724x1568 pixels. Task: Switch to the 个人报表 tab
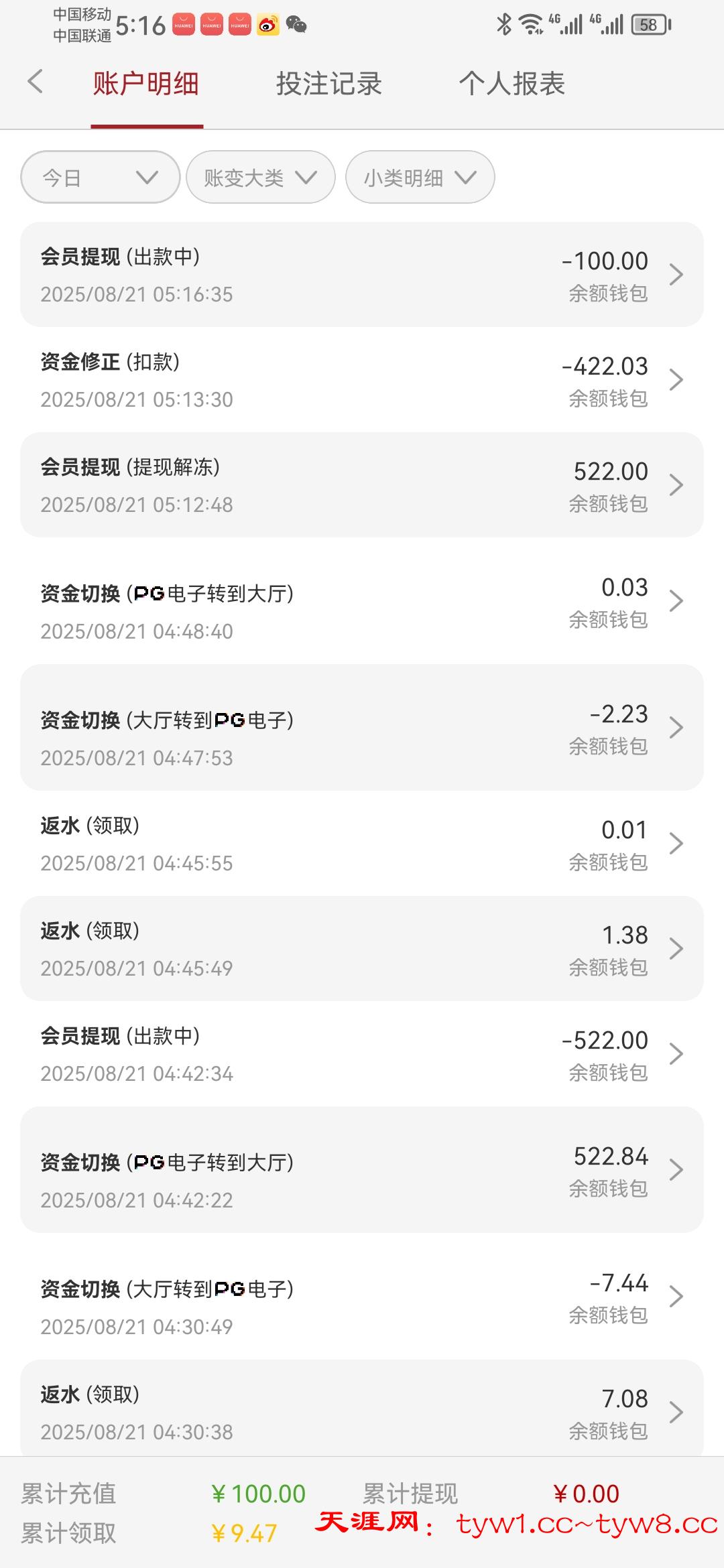click(x=511, y=84)
